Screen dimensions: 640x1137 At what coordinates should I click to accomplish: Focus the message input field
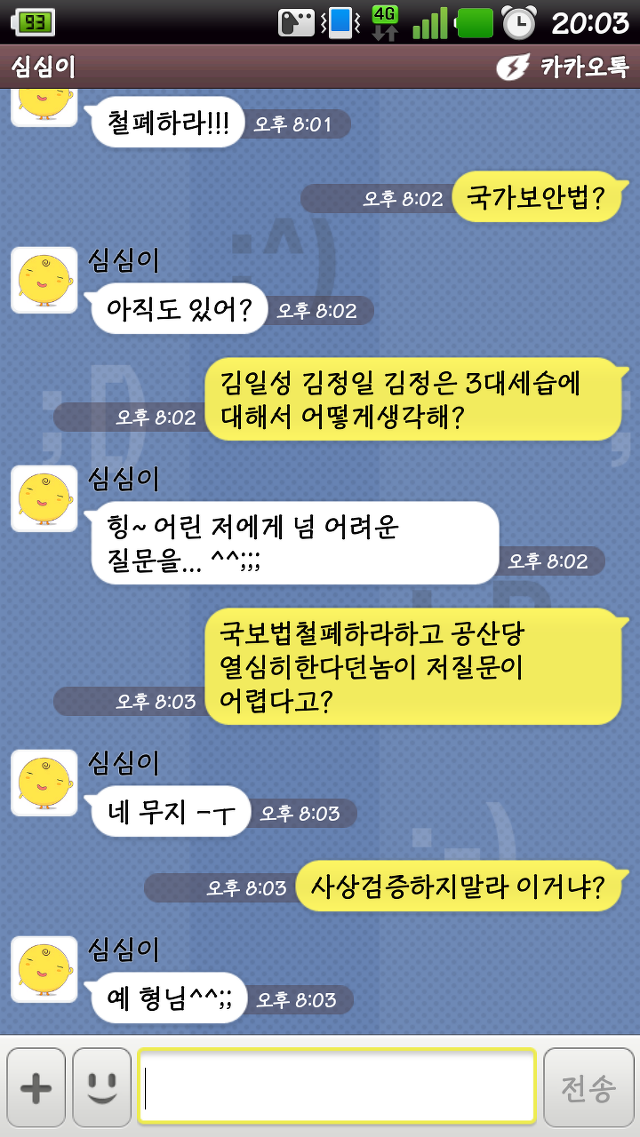click(x=337, y=1087)
